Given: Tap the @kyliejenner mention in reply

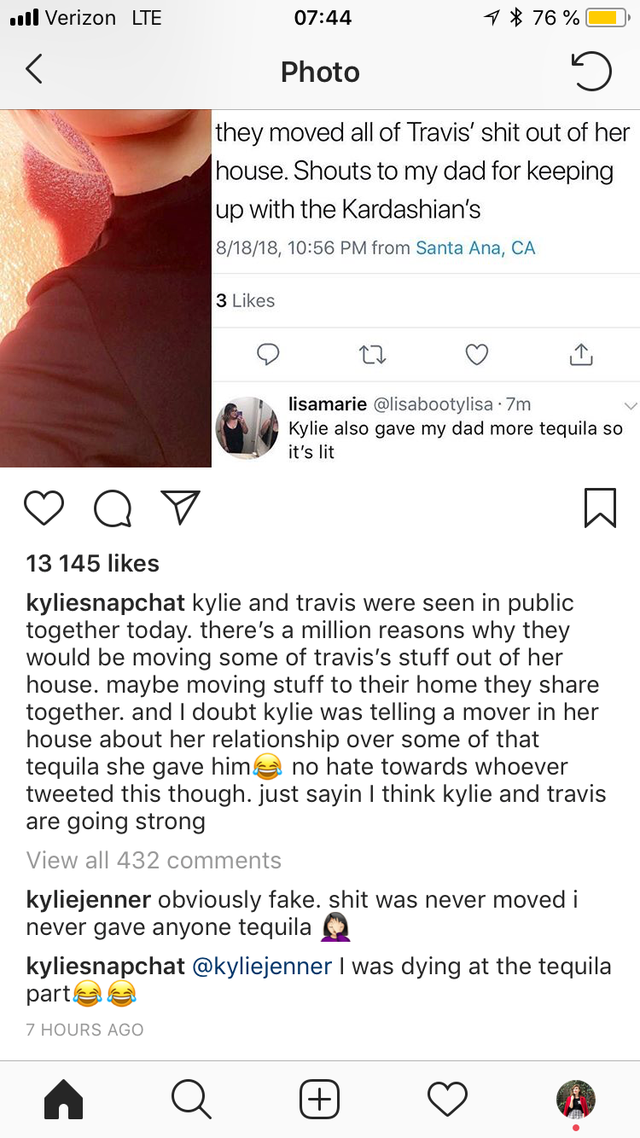Looking at the screenshot, I should pyautogui.click(x=262, y=967).
